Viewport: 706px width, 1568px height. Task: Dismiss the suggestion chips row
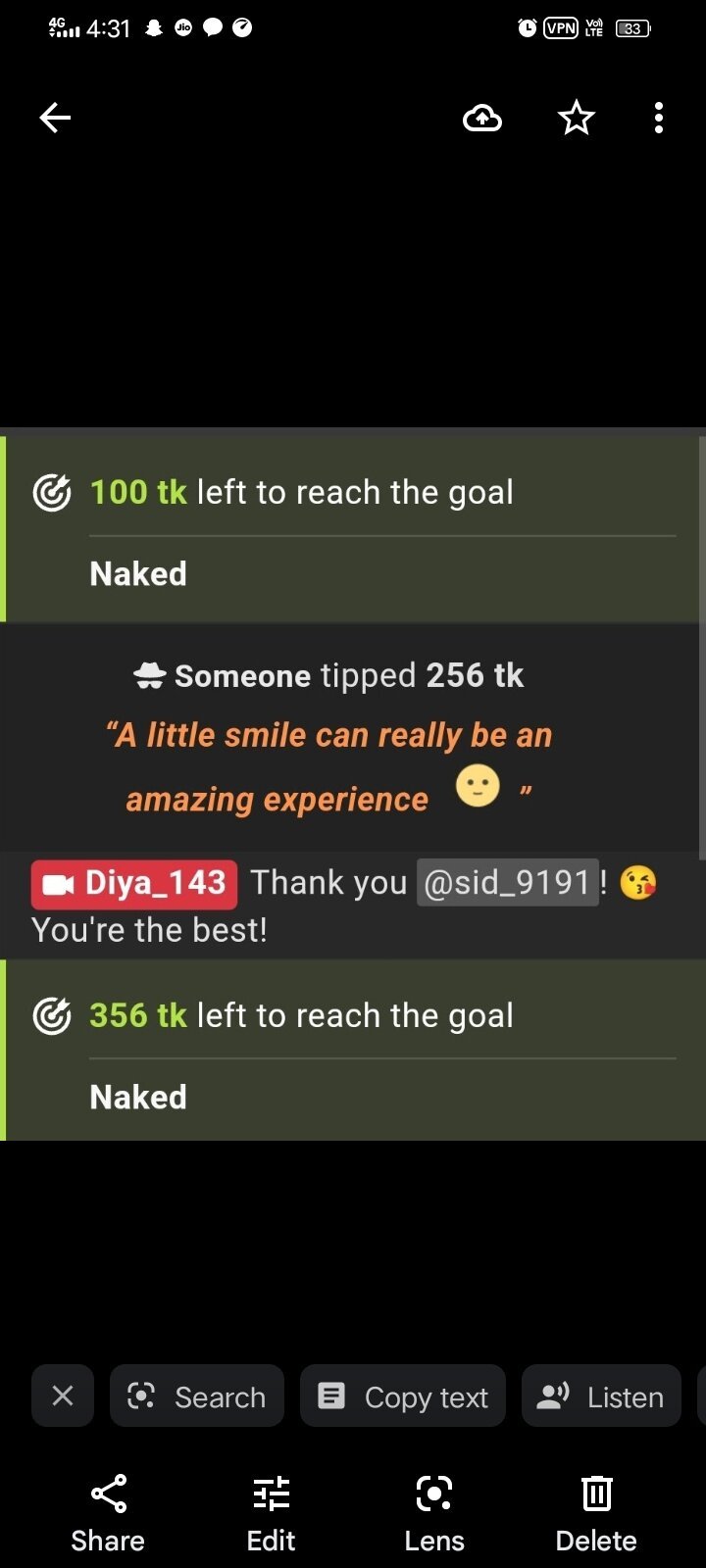63,1396
